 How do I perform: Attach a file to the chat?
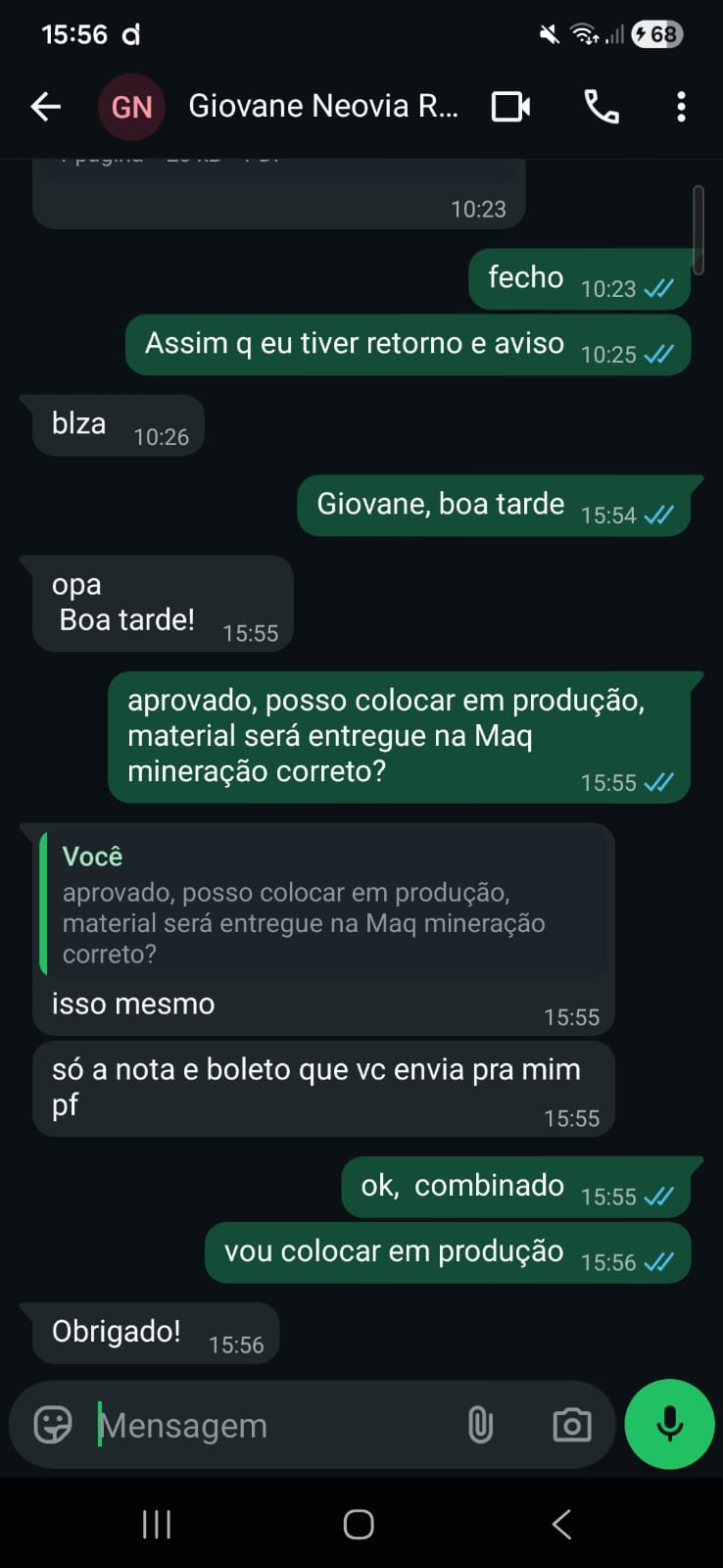pos(480,1425)
